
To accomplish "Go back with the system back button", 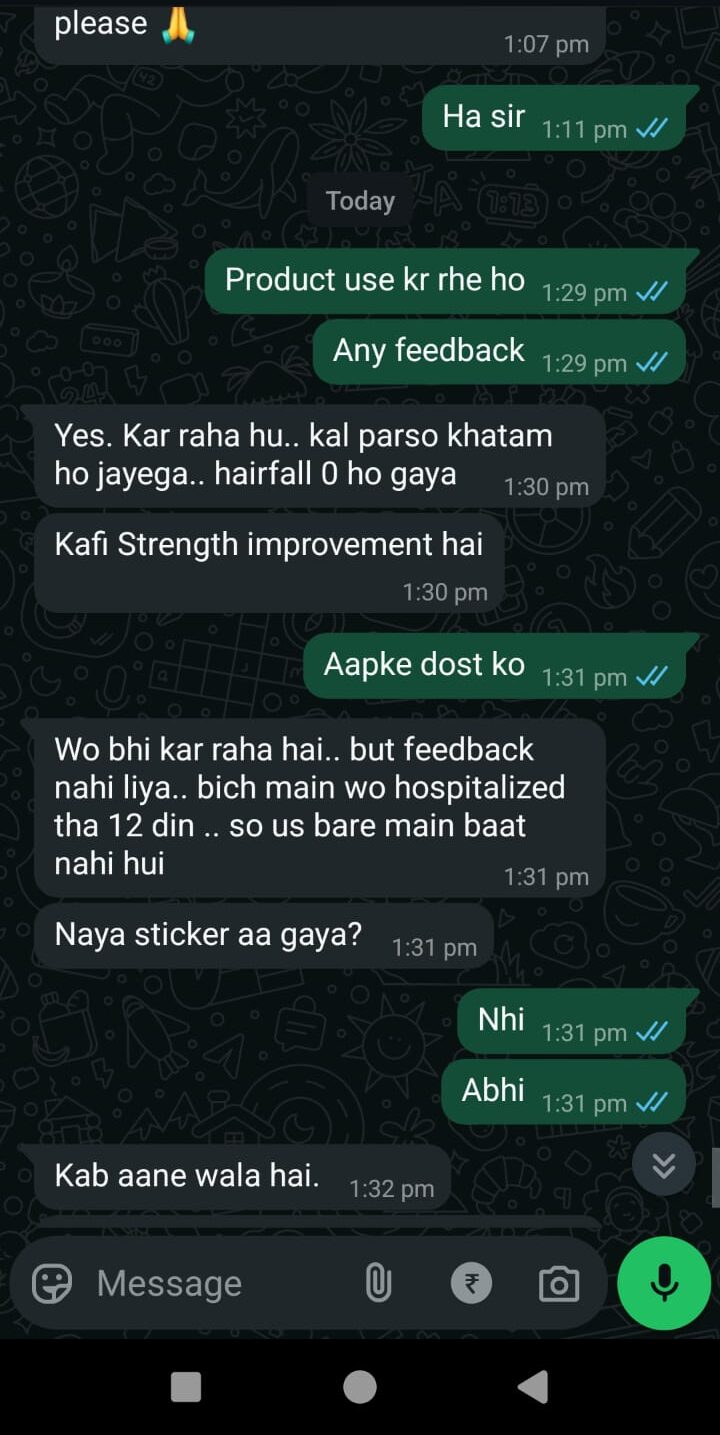I will (533, 1387).
